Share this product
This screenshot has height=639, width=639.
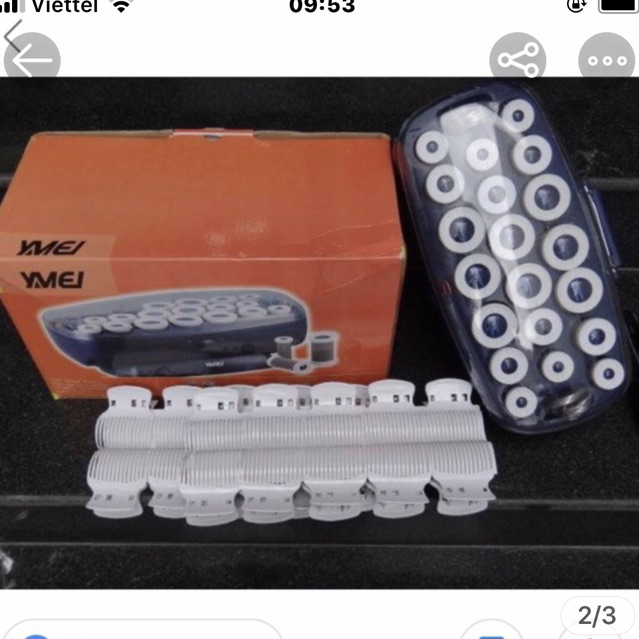(517, 61)
